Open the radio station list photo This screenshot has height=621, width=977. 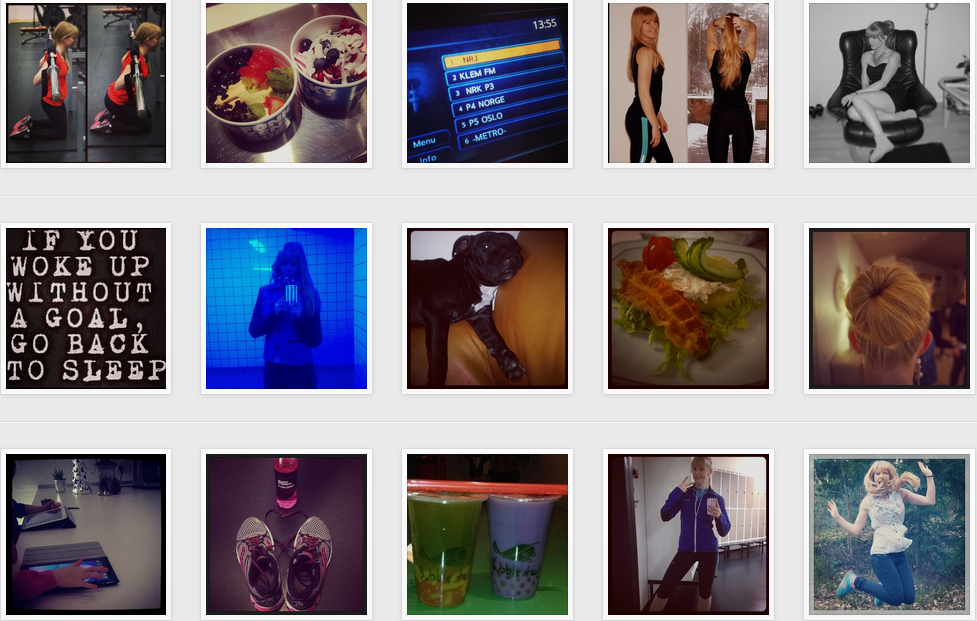[x=487, y=83]
